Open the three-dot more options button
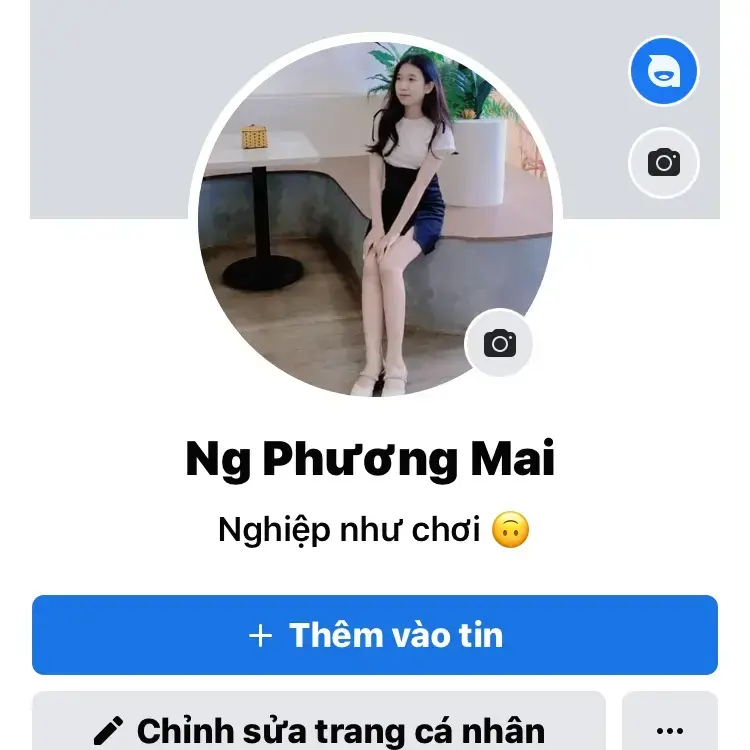The height and width of the screenshot is (750, 750). (669, 726)
